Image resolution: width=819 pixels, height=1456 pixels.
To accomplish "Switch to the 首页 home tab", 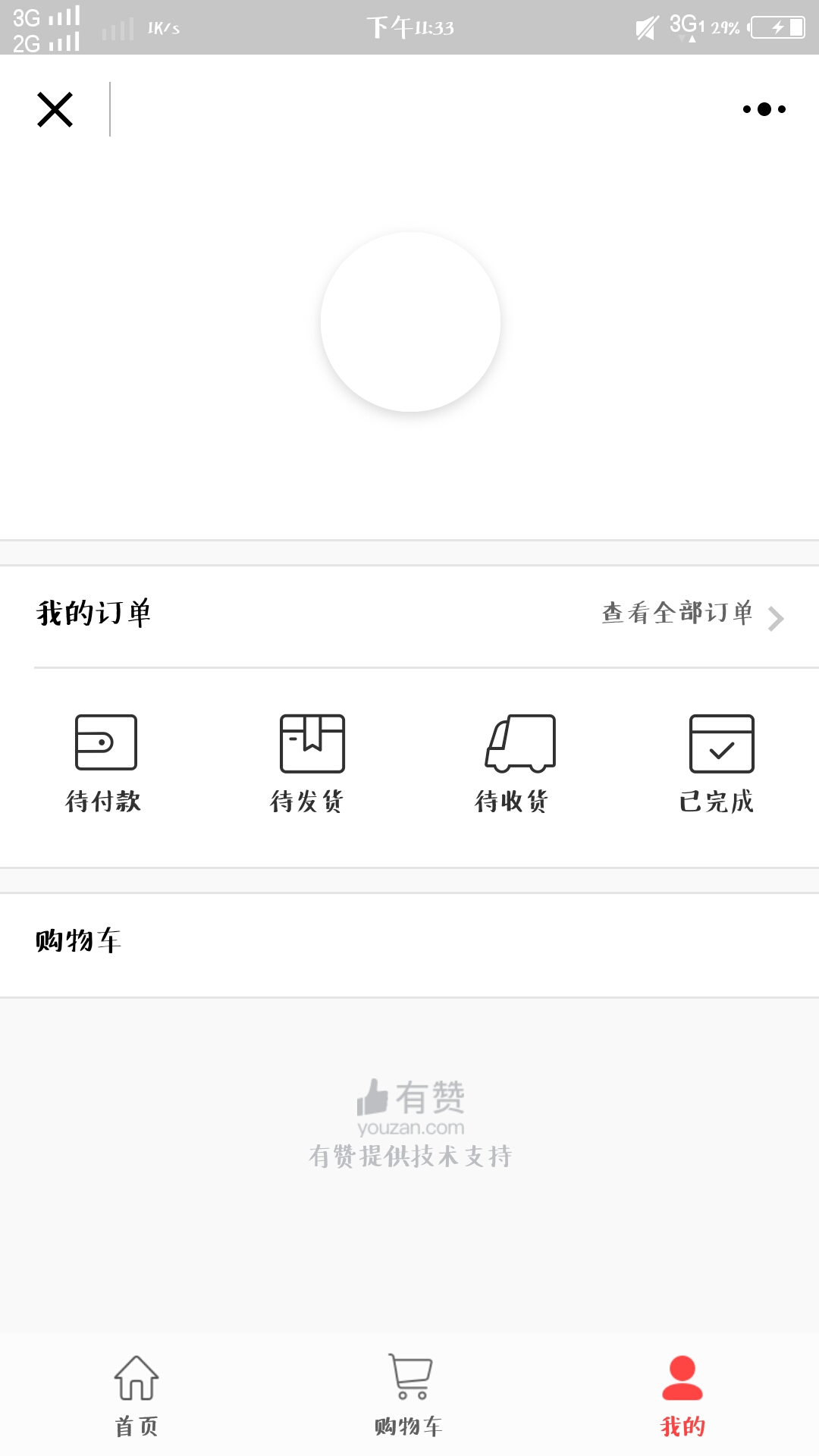I will pos(136,1396).
